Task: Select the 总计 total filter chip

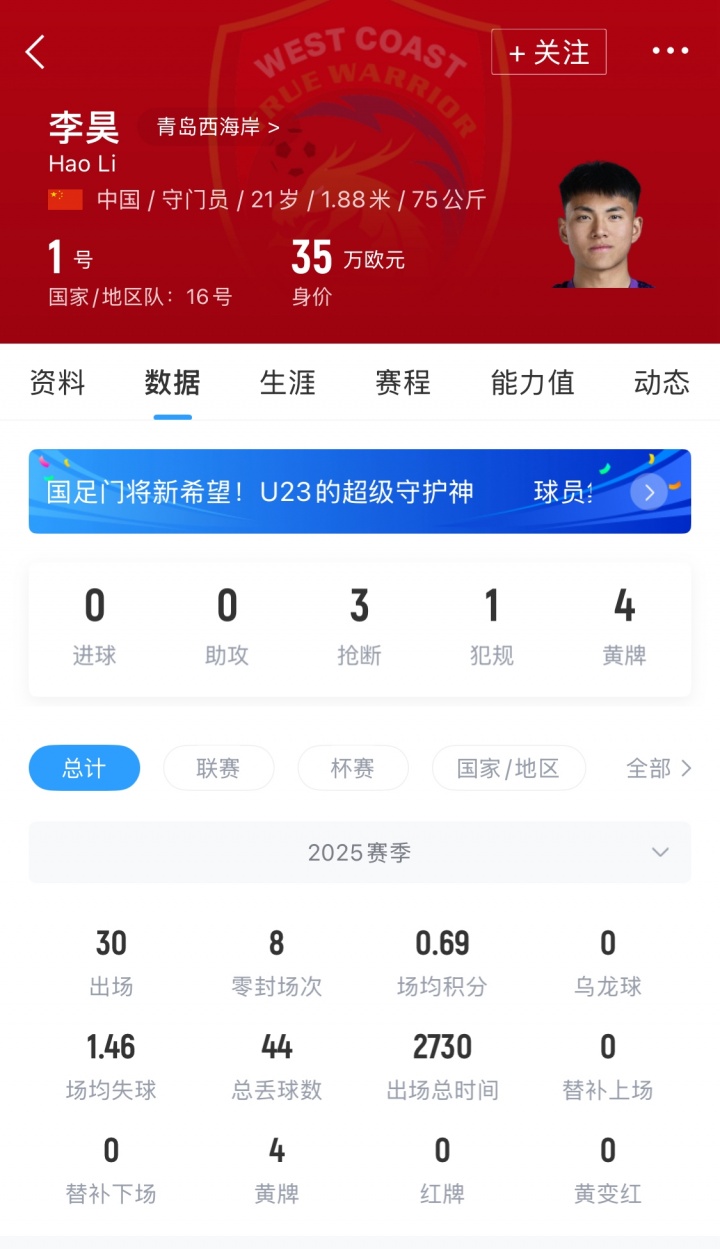Action: 84,768
